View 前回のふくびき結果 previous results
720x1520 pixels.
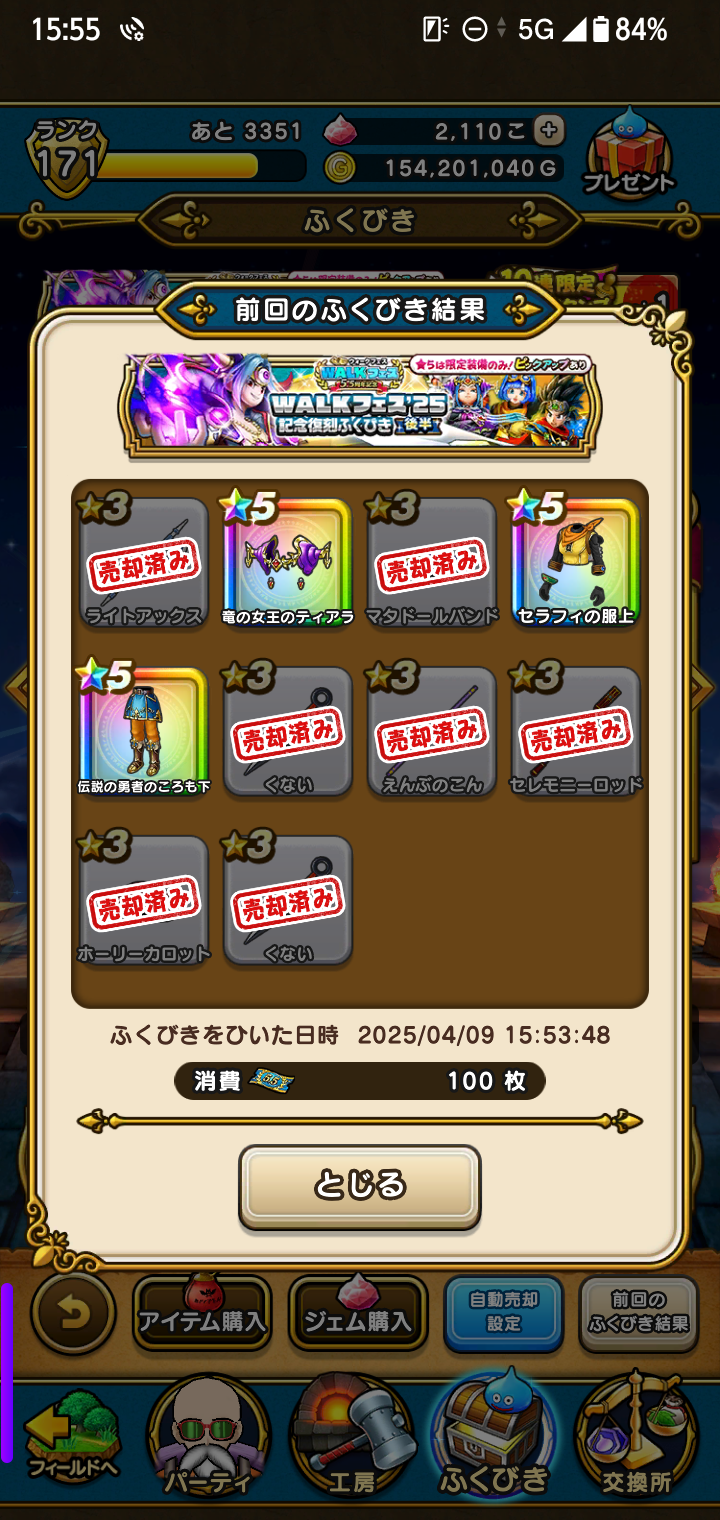point(639,1313)
